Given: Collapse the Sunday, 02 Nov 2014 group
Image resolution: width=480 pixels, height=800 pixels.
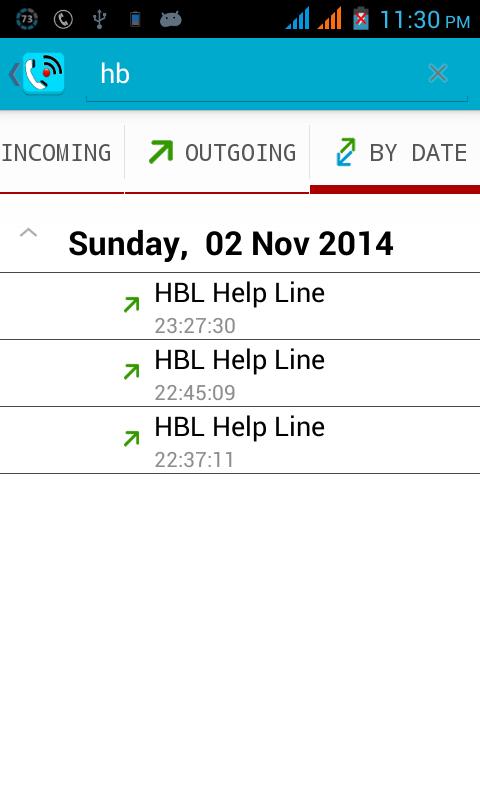Looking at the screenshot, I should coord(29,233).
